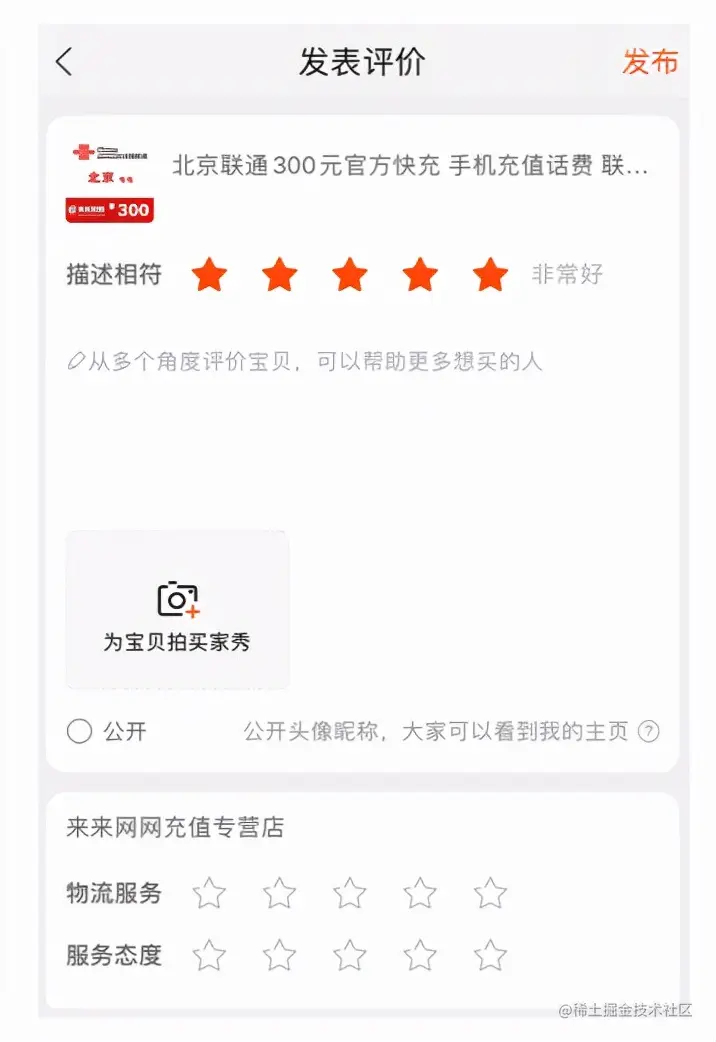Open help icon beside 公开头像昵称
The width and height of the screenshot is (716, 1042).
pos(649,732)
